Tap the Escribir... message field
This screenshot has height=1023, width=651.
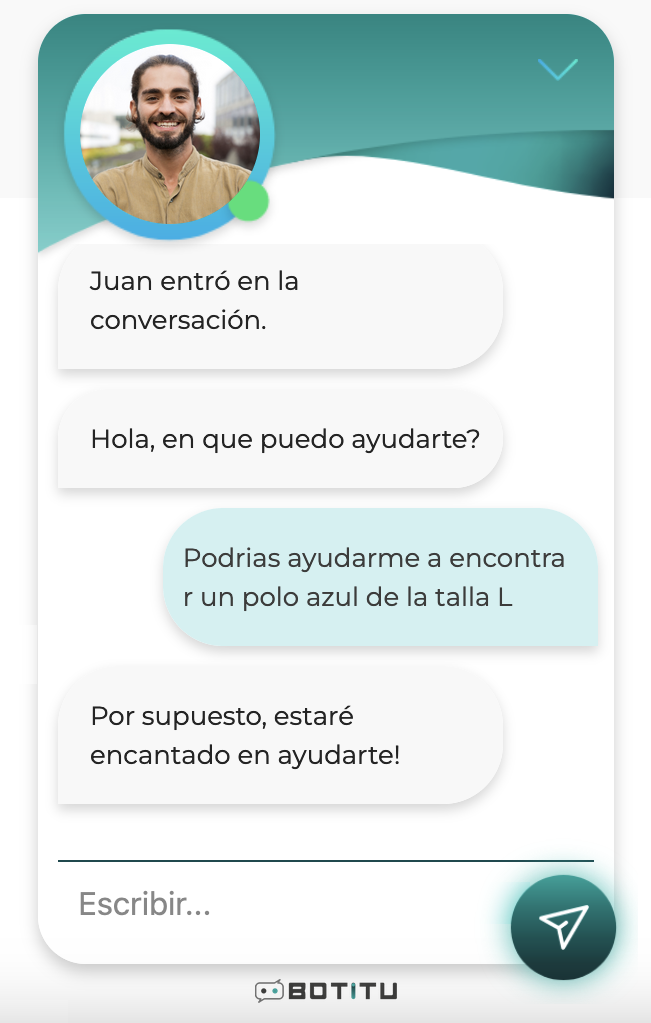[280, 904]
